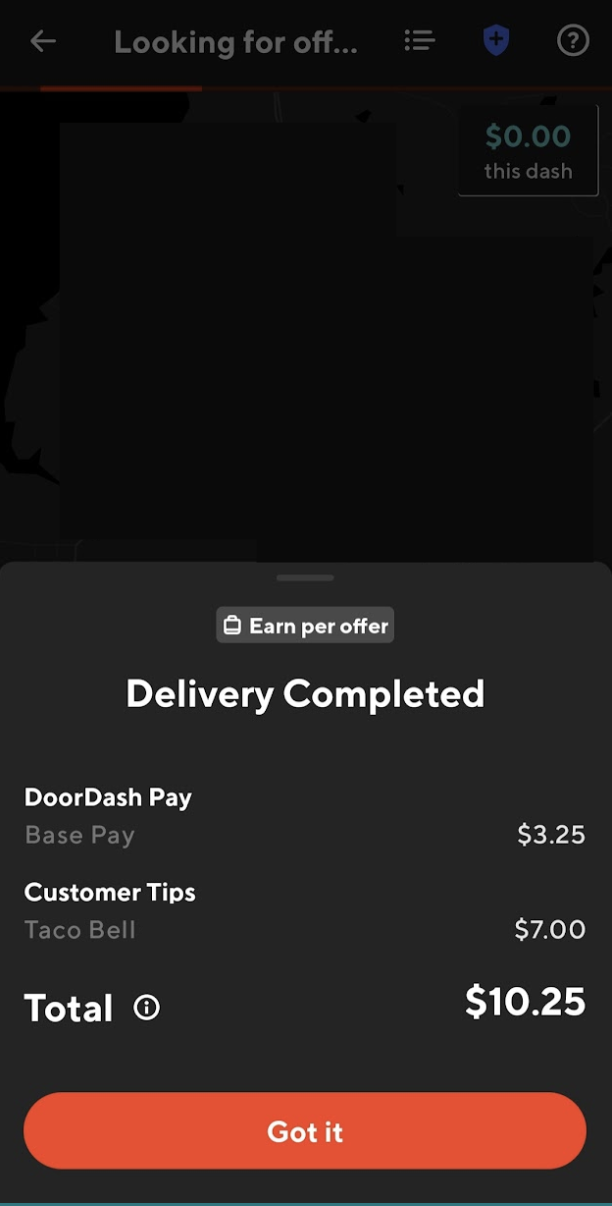Tap the bottom sheet drag handle
Viewport: 612px width, 1206px height.
305,578
